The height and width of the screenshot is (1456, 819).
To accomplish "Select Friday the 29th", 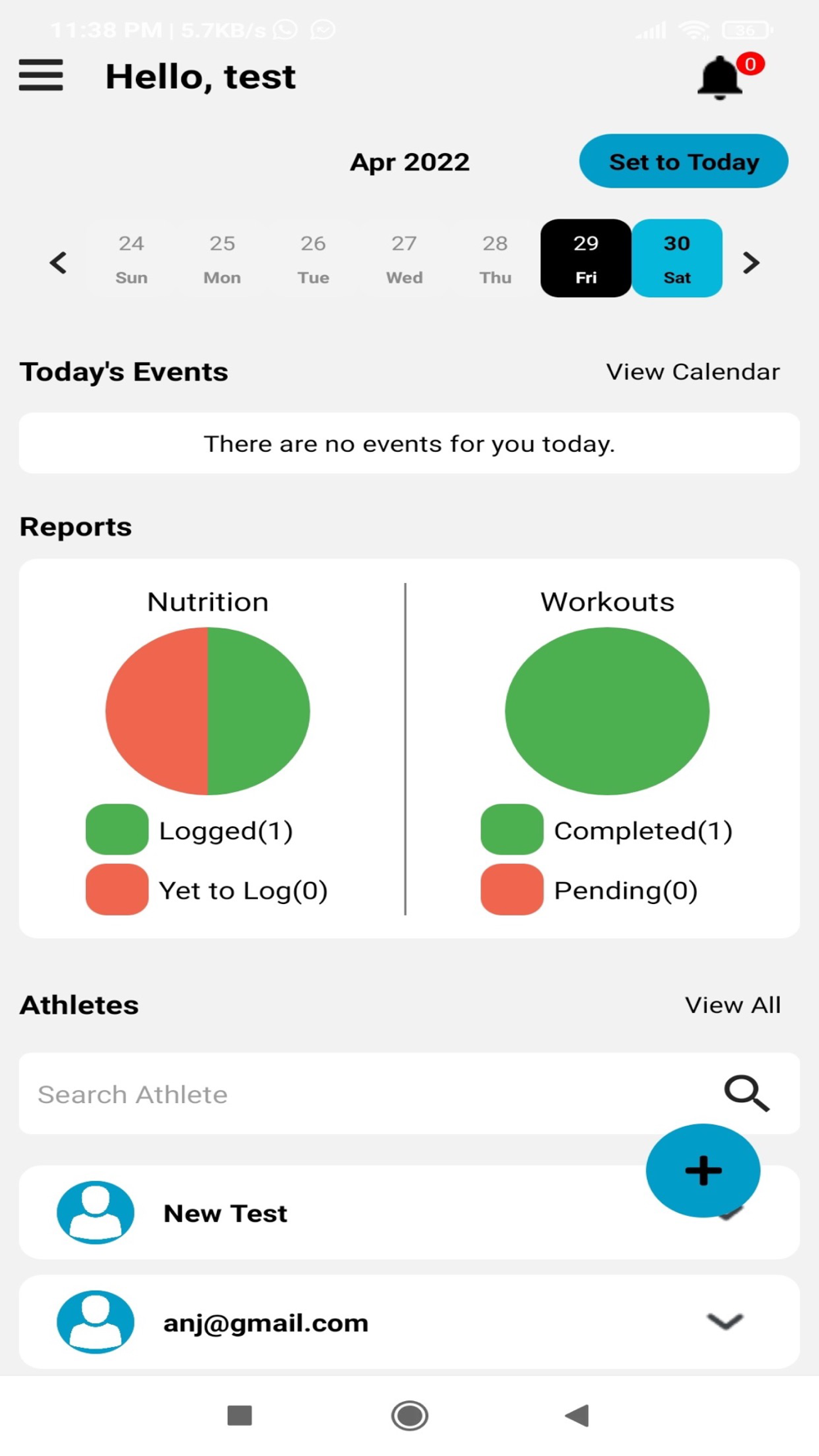I will pos(586,259).
